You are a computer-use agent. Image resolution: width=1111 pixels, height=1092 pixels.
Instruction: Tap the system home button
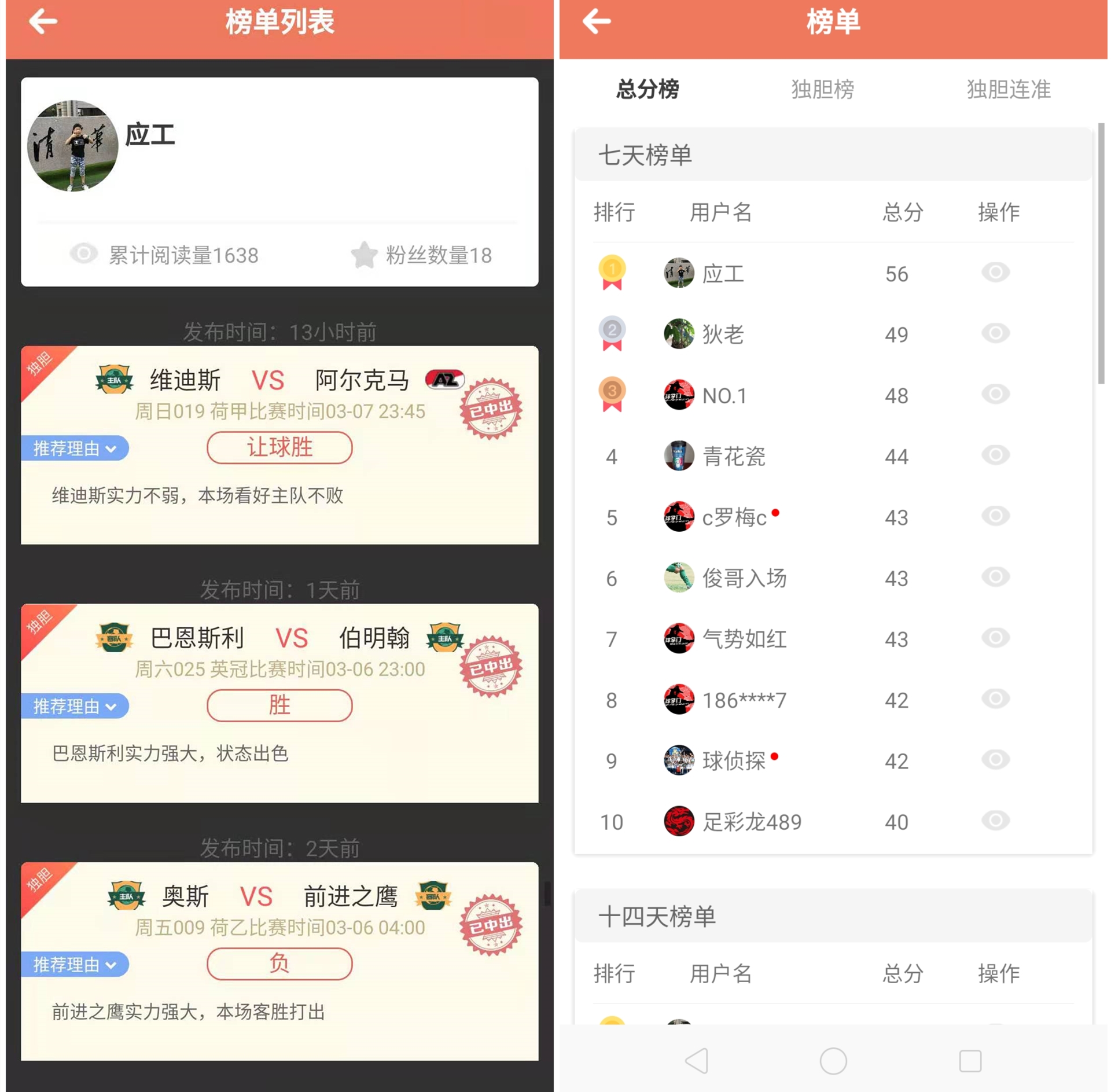833,1061
